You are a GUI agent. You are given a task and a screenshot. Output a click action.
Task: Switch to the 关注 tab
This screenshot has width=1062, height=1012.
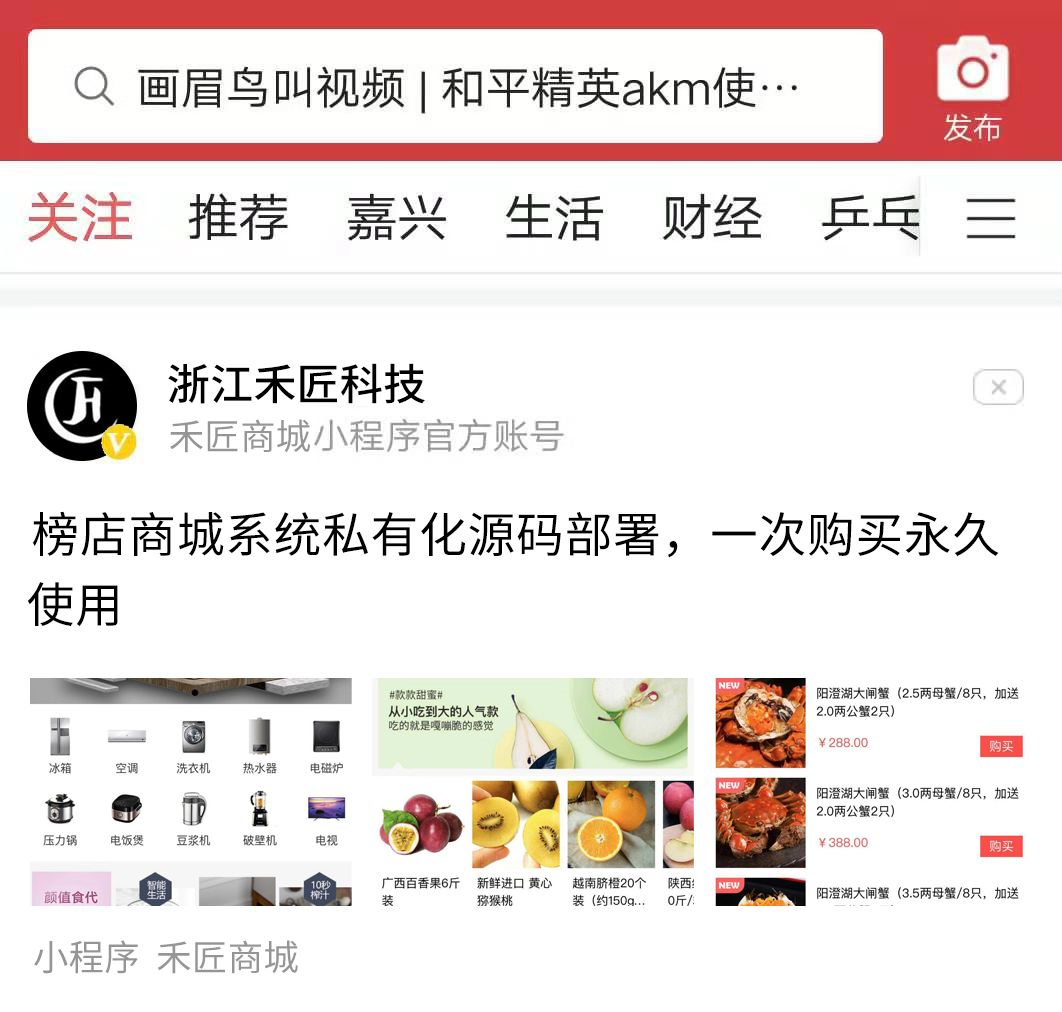click(80, 218)
